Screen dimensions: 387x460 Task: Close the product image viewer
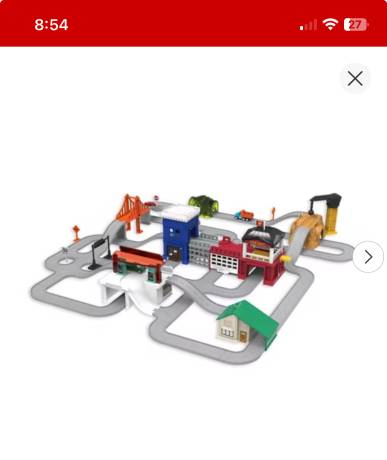tap(355, 79)
